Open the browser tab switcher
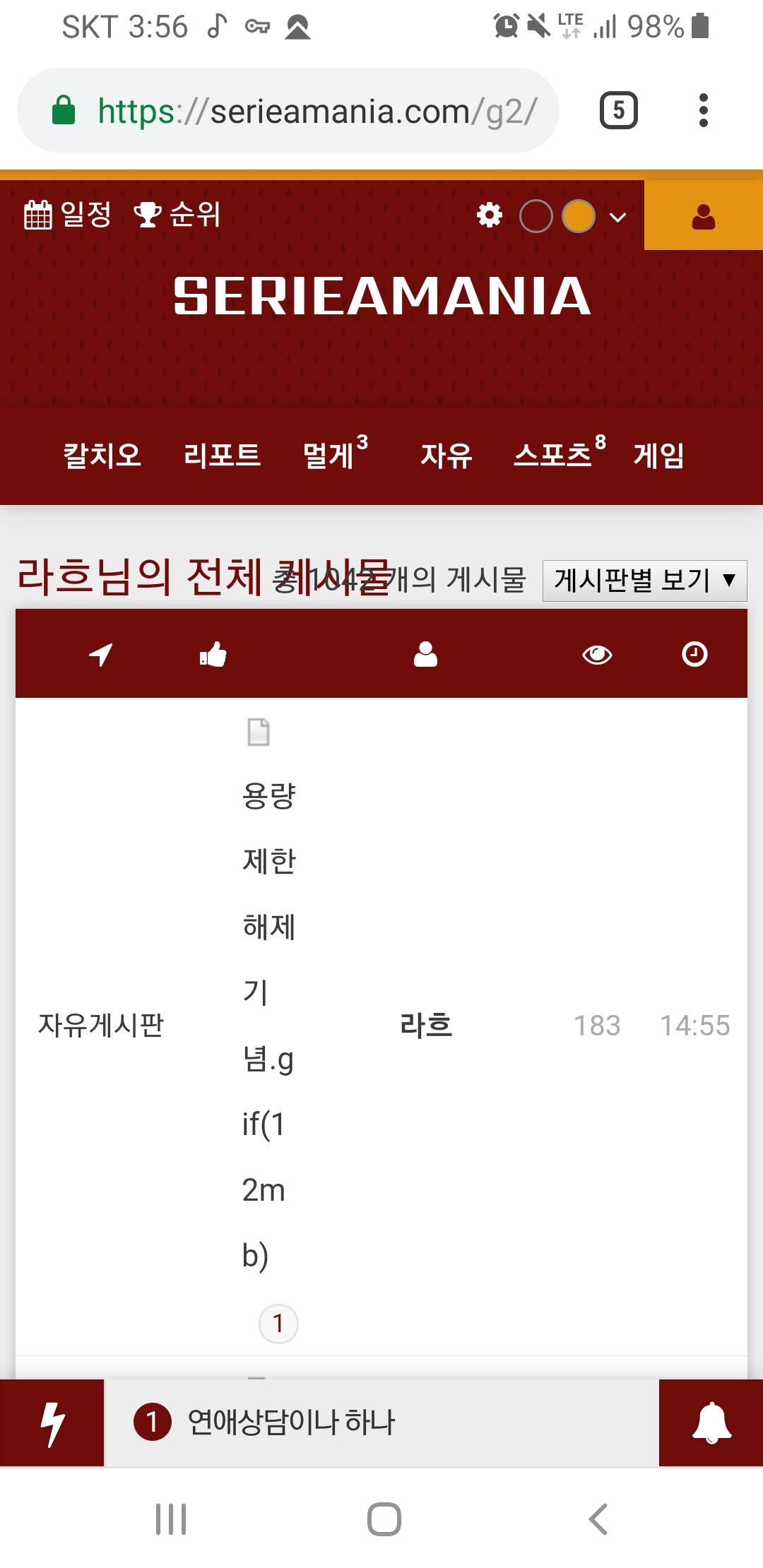 619,110
